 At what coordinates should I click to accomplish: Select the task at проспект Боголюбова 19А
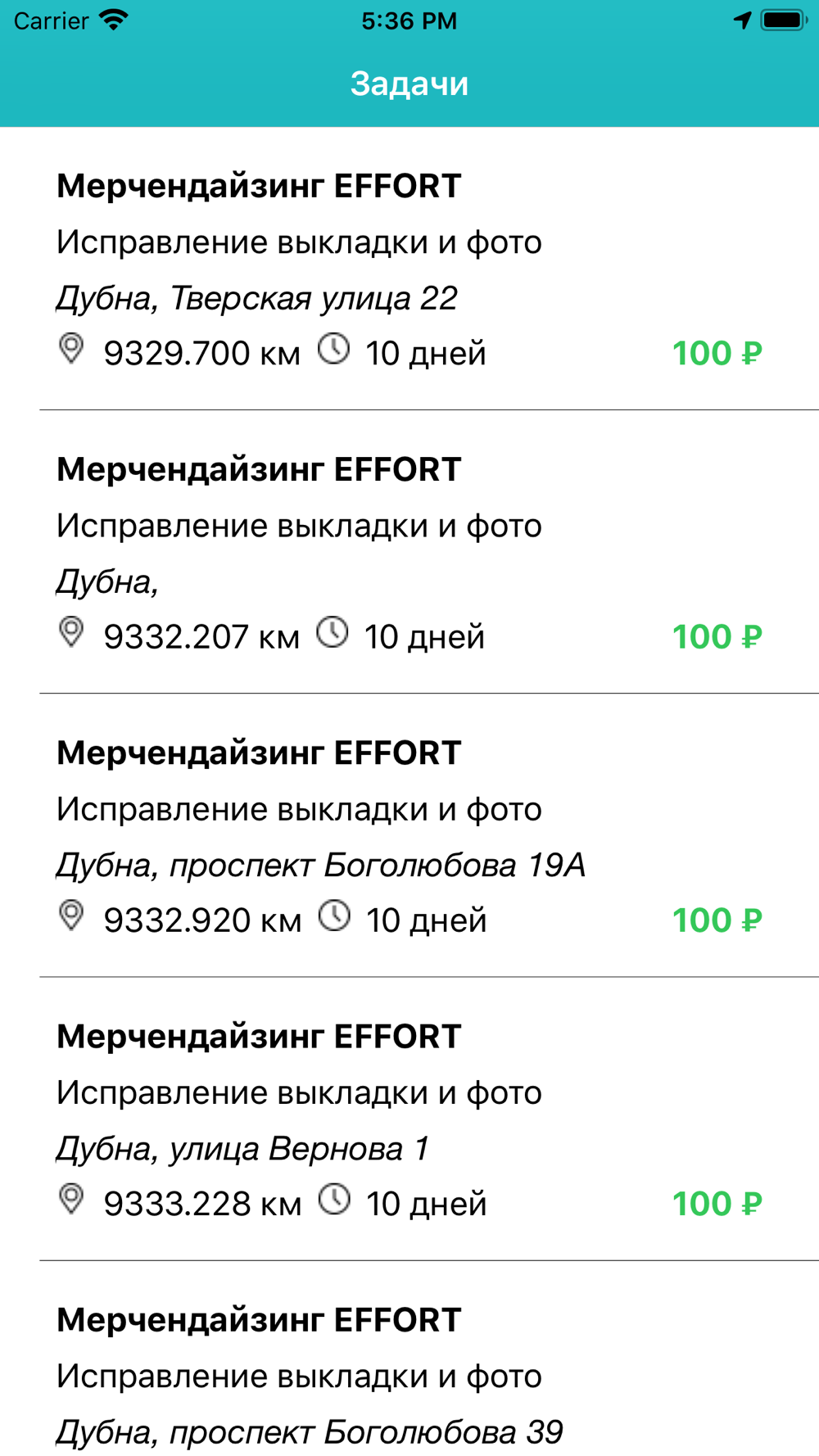[409, 835]
